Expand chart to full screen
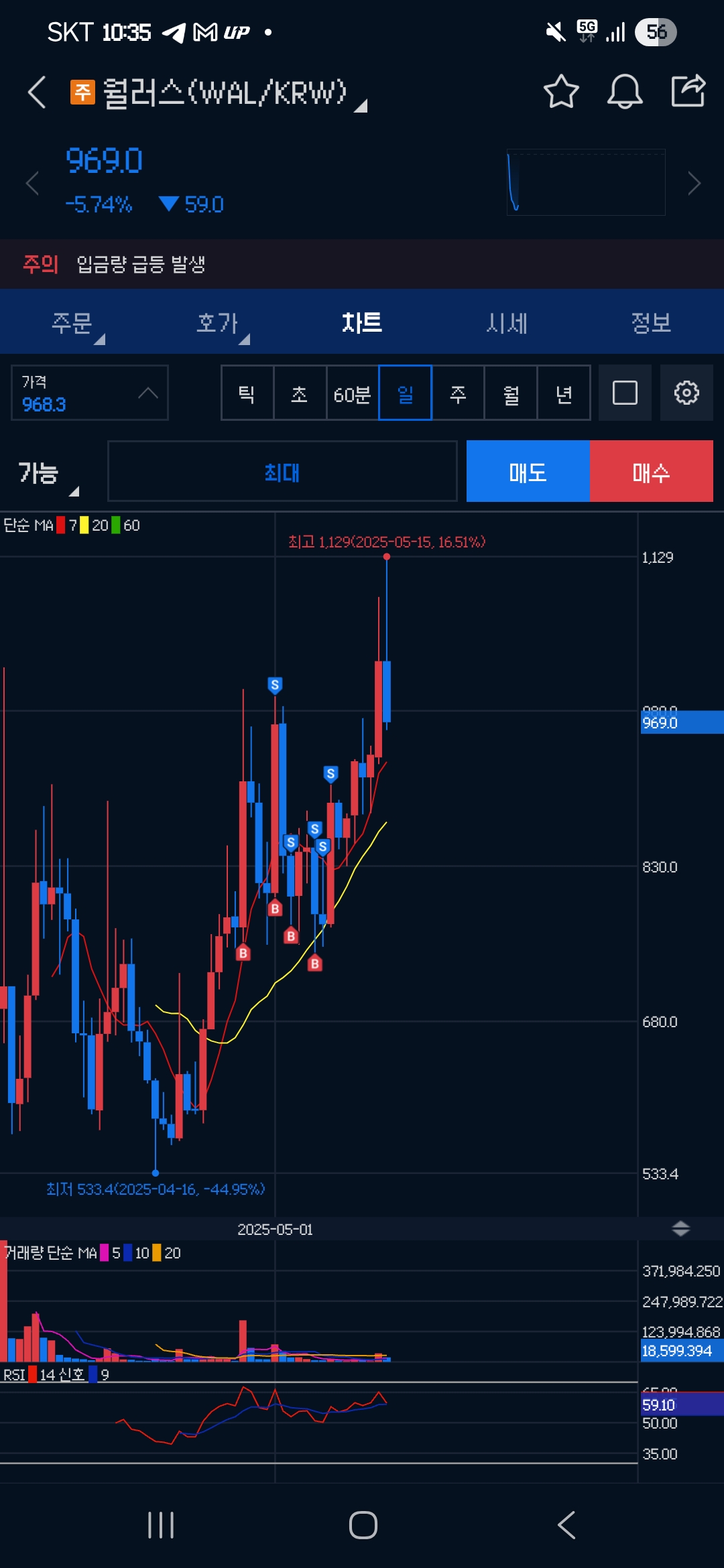Viewport: 724px width, 1568px height. [x=625, y=393]
